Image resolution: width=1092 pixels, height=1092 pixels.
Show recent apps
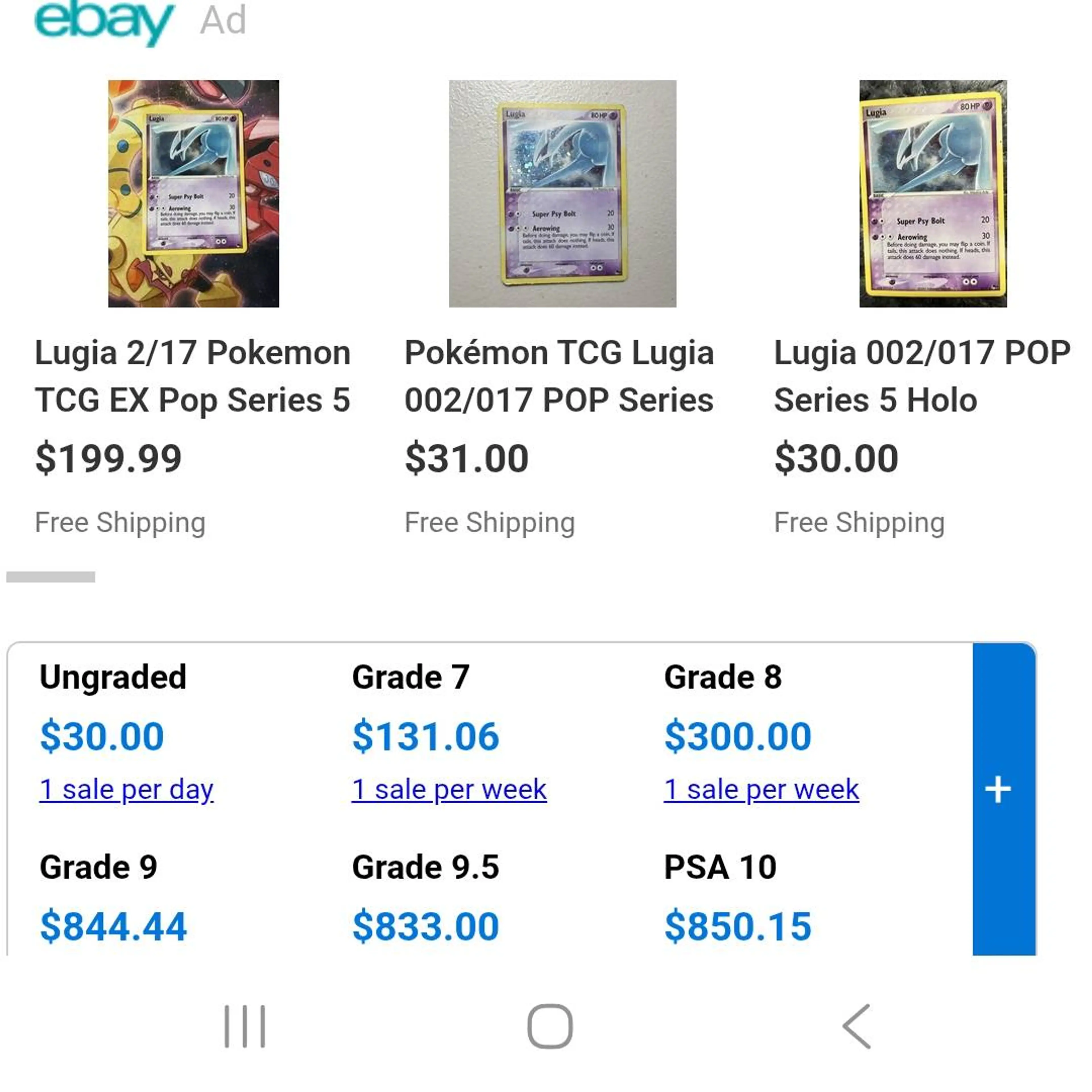click(245, 1026)
